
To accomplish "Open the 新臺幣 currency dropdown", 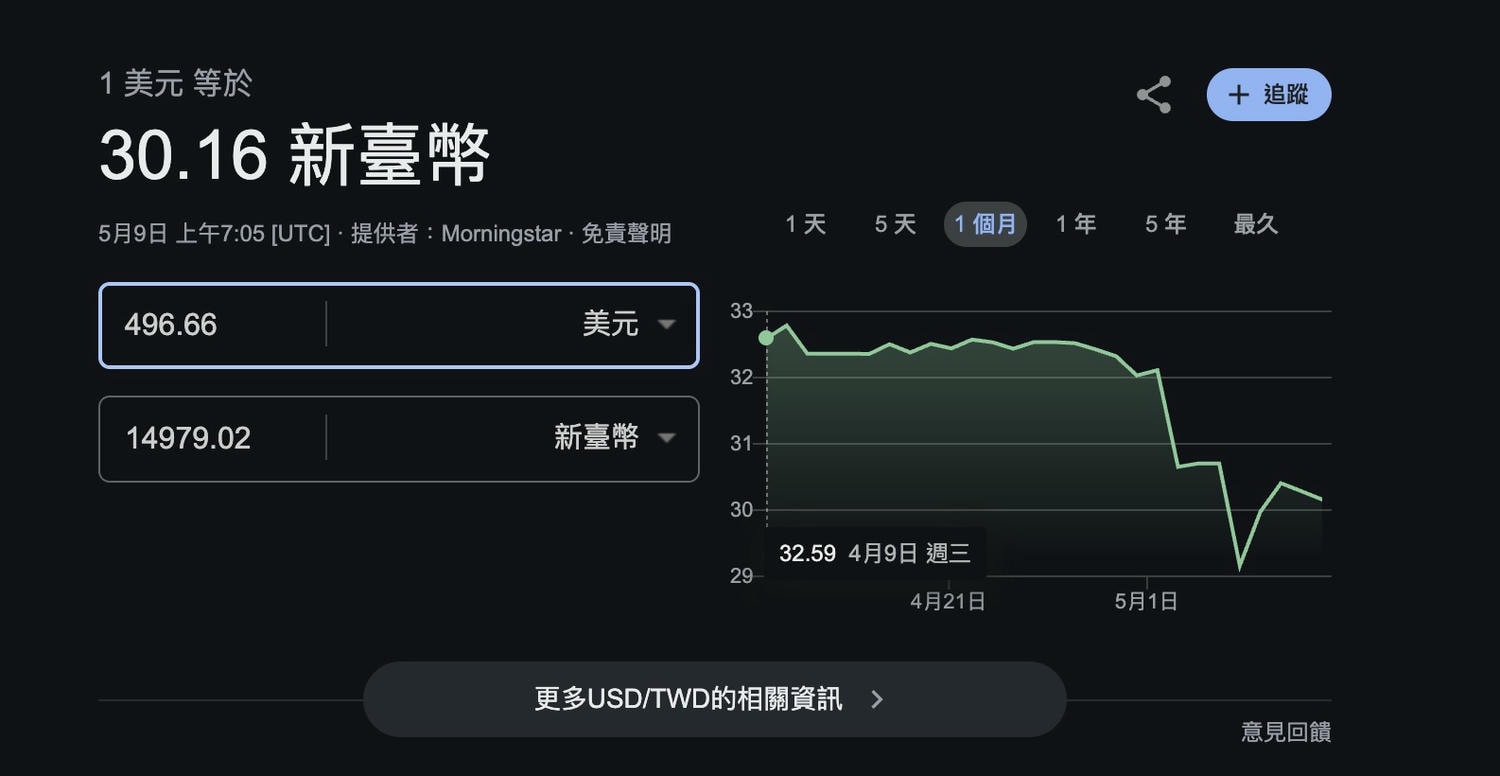I will (614, 438).
